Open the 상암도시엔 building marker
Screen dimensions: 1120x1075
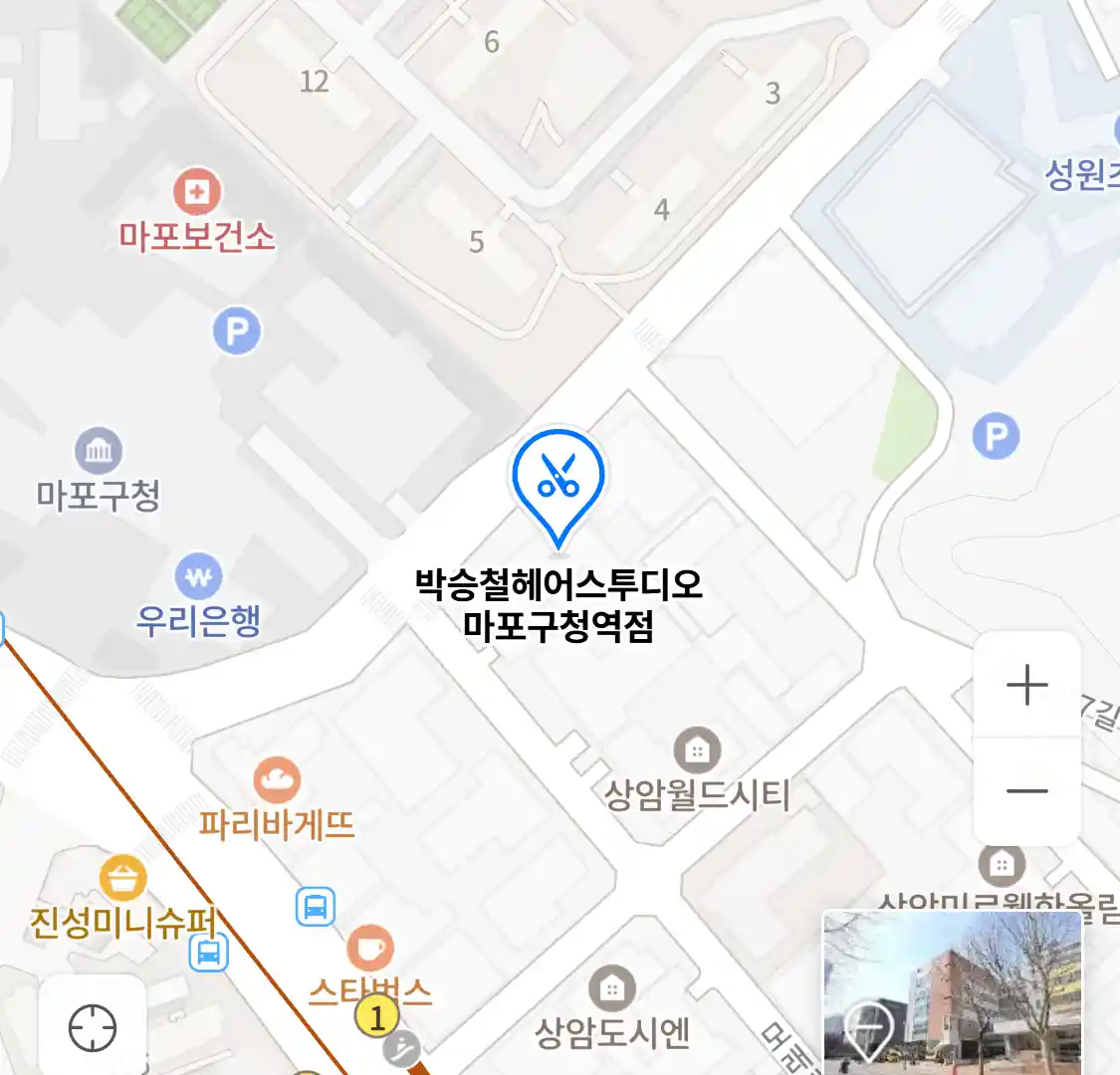pyautogui.click(x=612, y=988)
